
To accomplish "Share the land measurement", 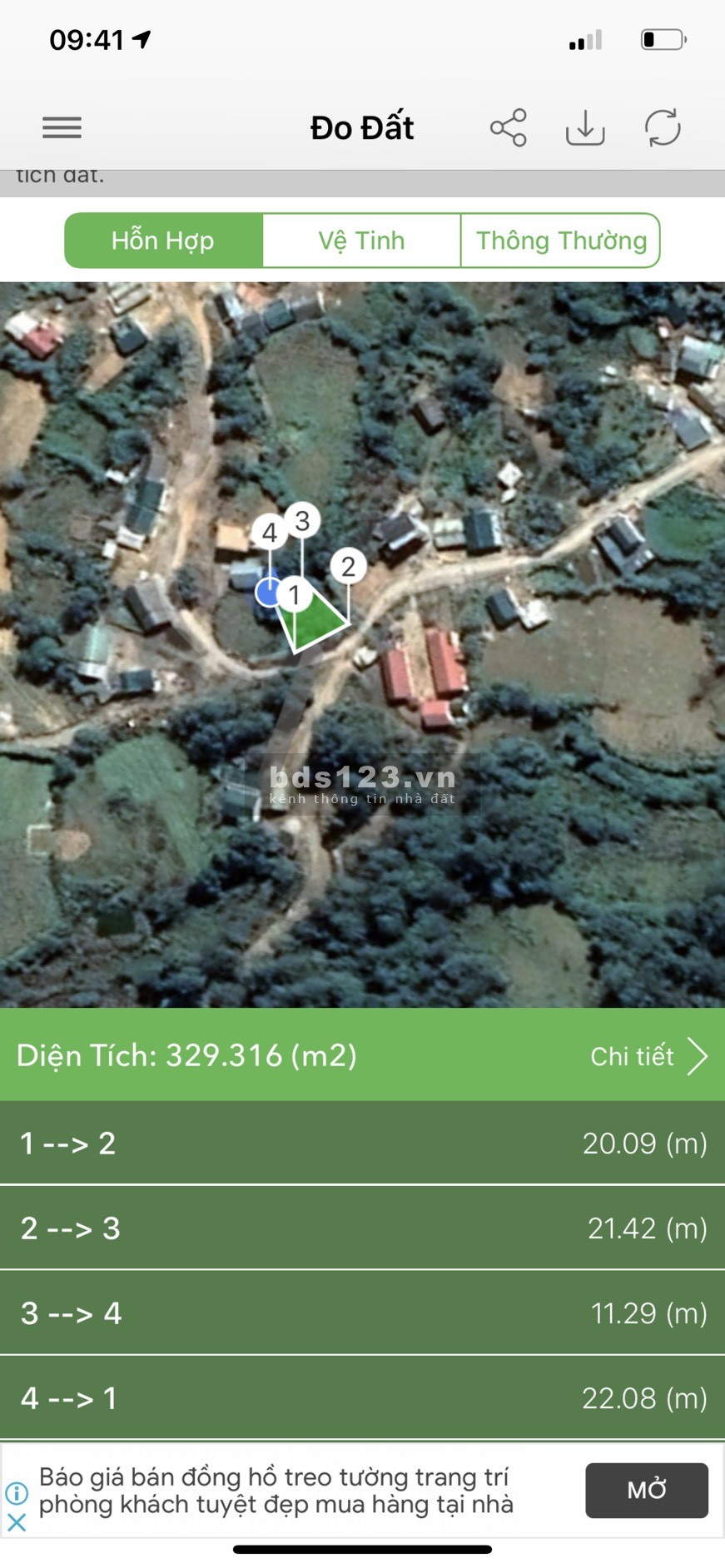I will pyautogui.click(x=508, y=127).
